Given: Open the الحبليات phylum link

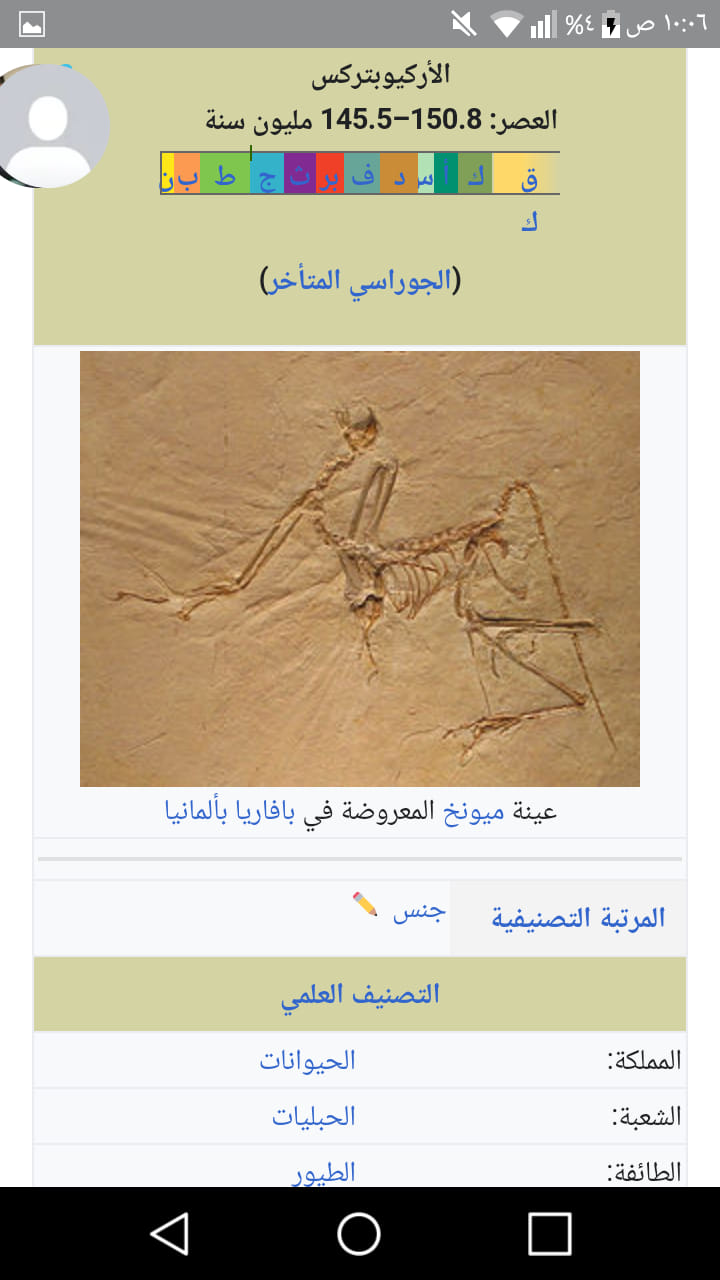Looking at the screenshot, I should (x=314, y=1116).
